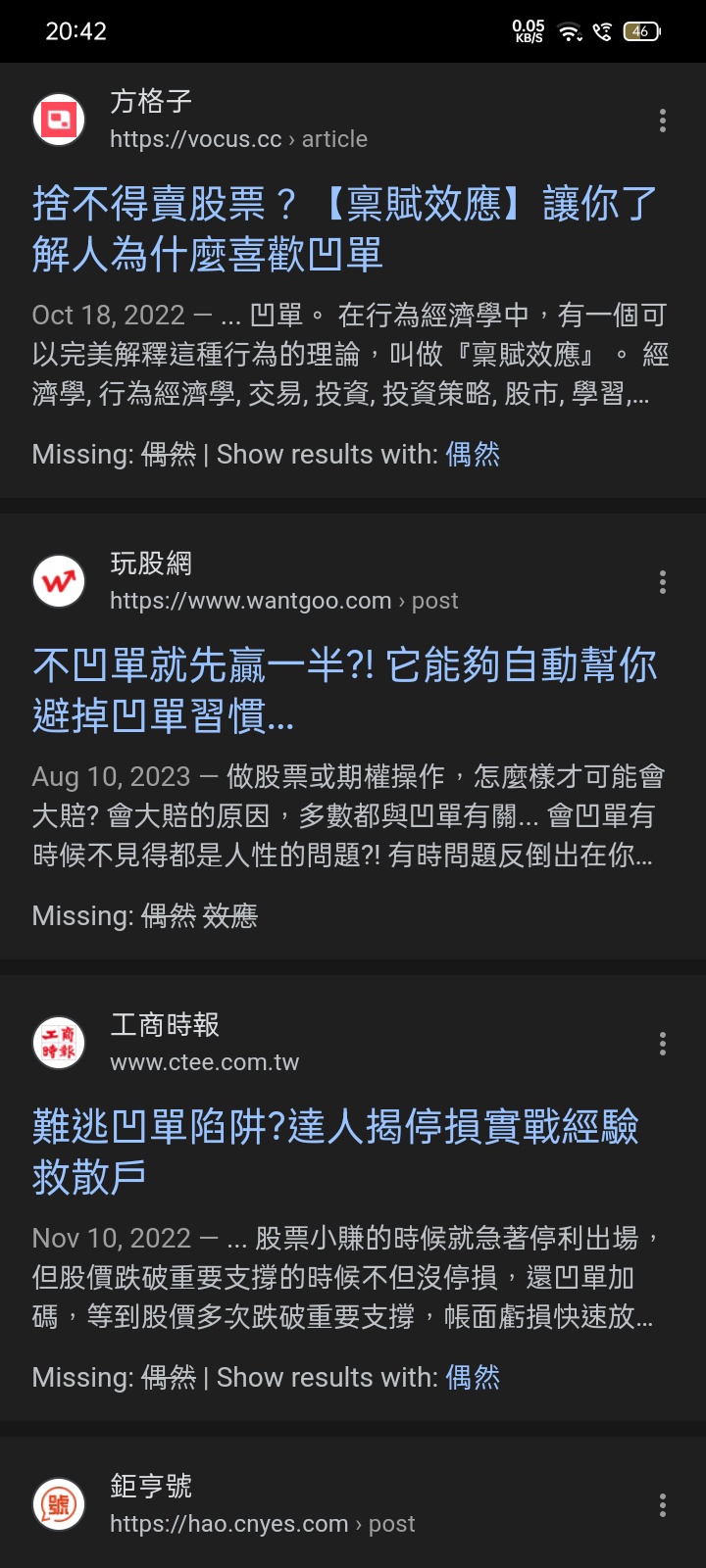Screen dimensions: 706x1568
Task: Open the 難逃凹單陷阱 article from 工商時報
Action: [335, 1151]
